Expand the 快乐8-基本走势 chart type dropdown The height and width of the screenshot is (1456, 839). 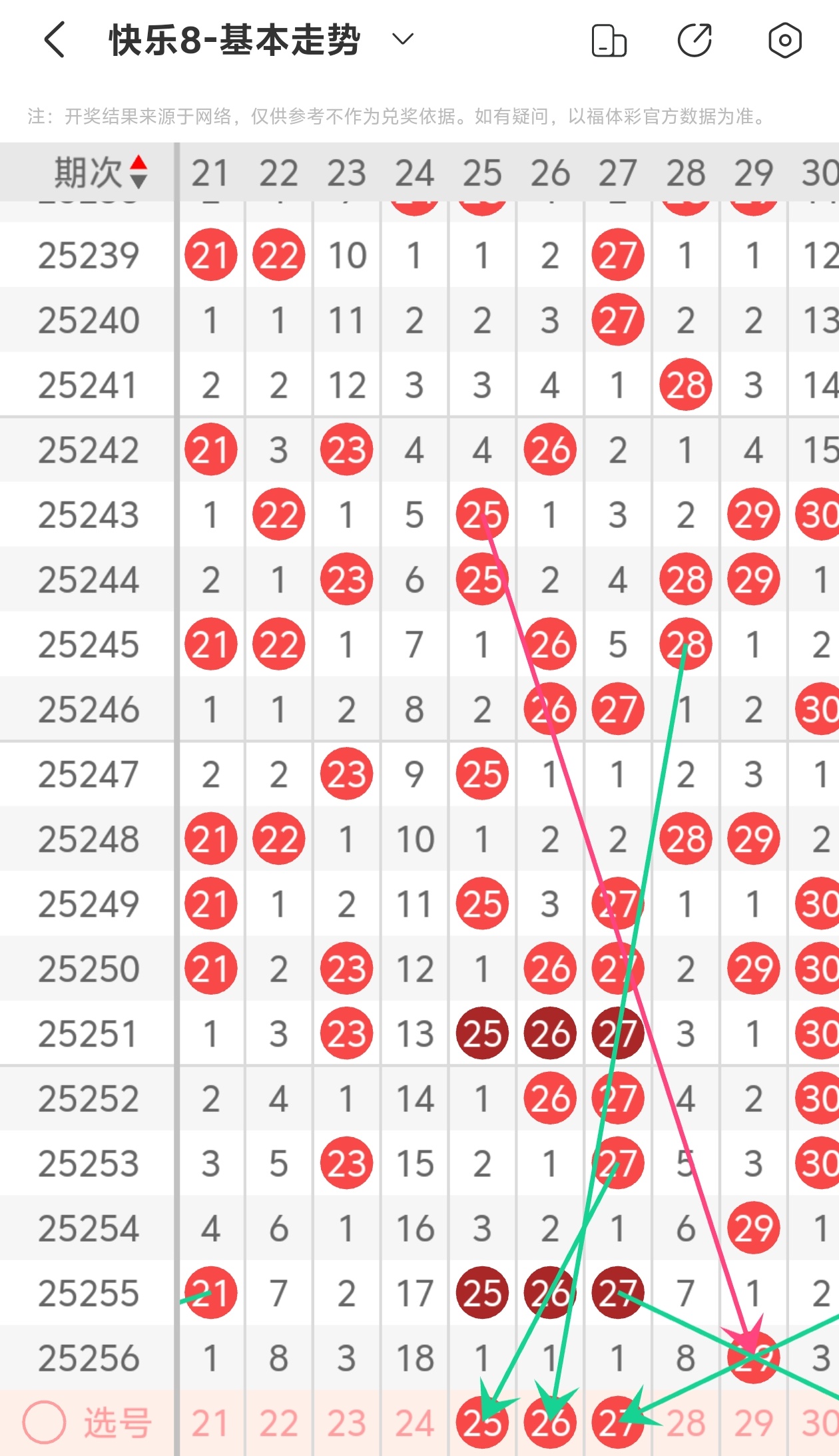point(403,39)
